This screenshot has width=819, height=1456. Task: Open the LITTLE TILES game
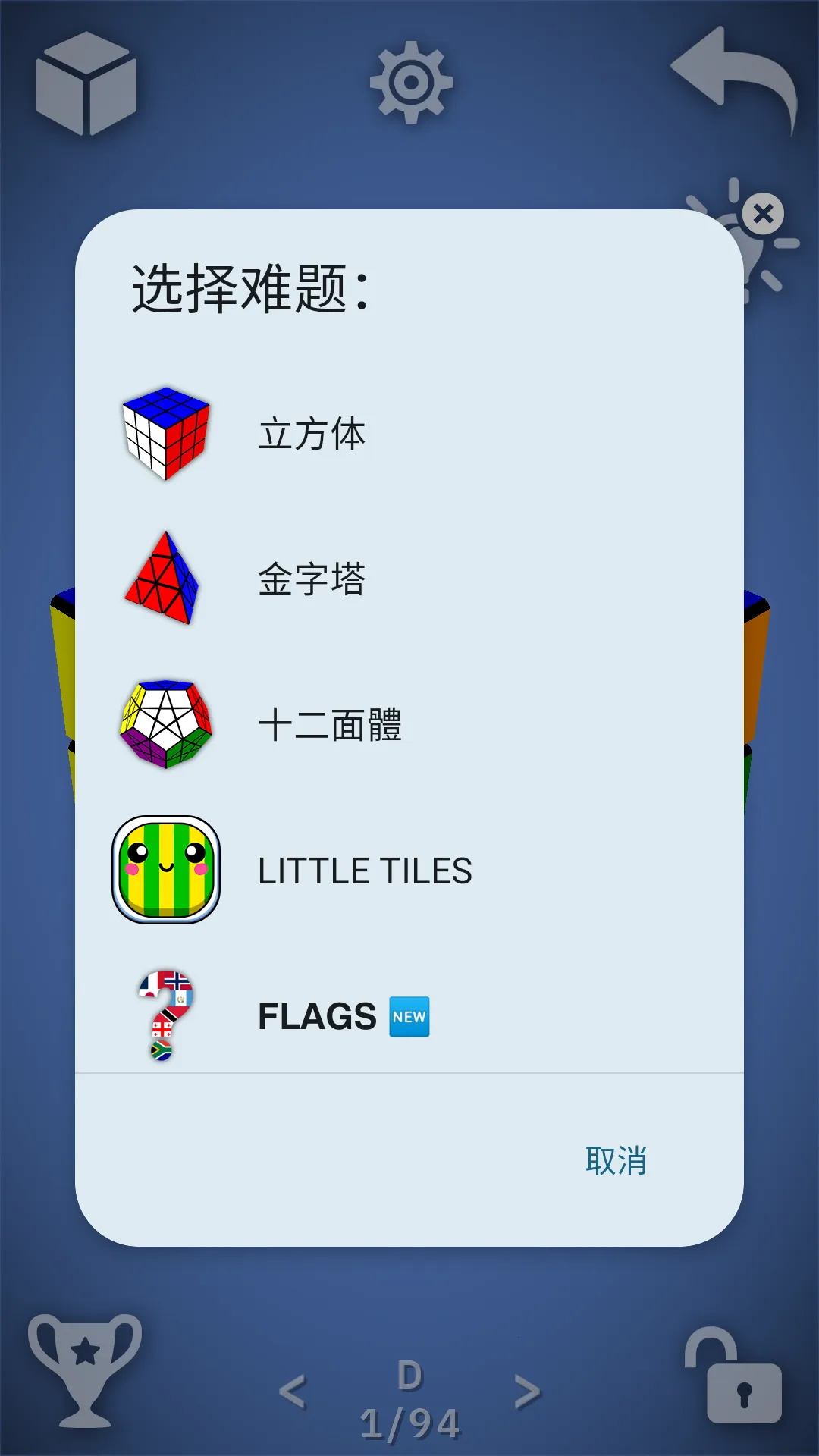[364, 871]
